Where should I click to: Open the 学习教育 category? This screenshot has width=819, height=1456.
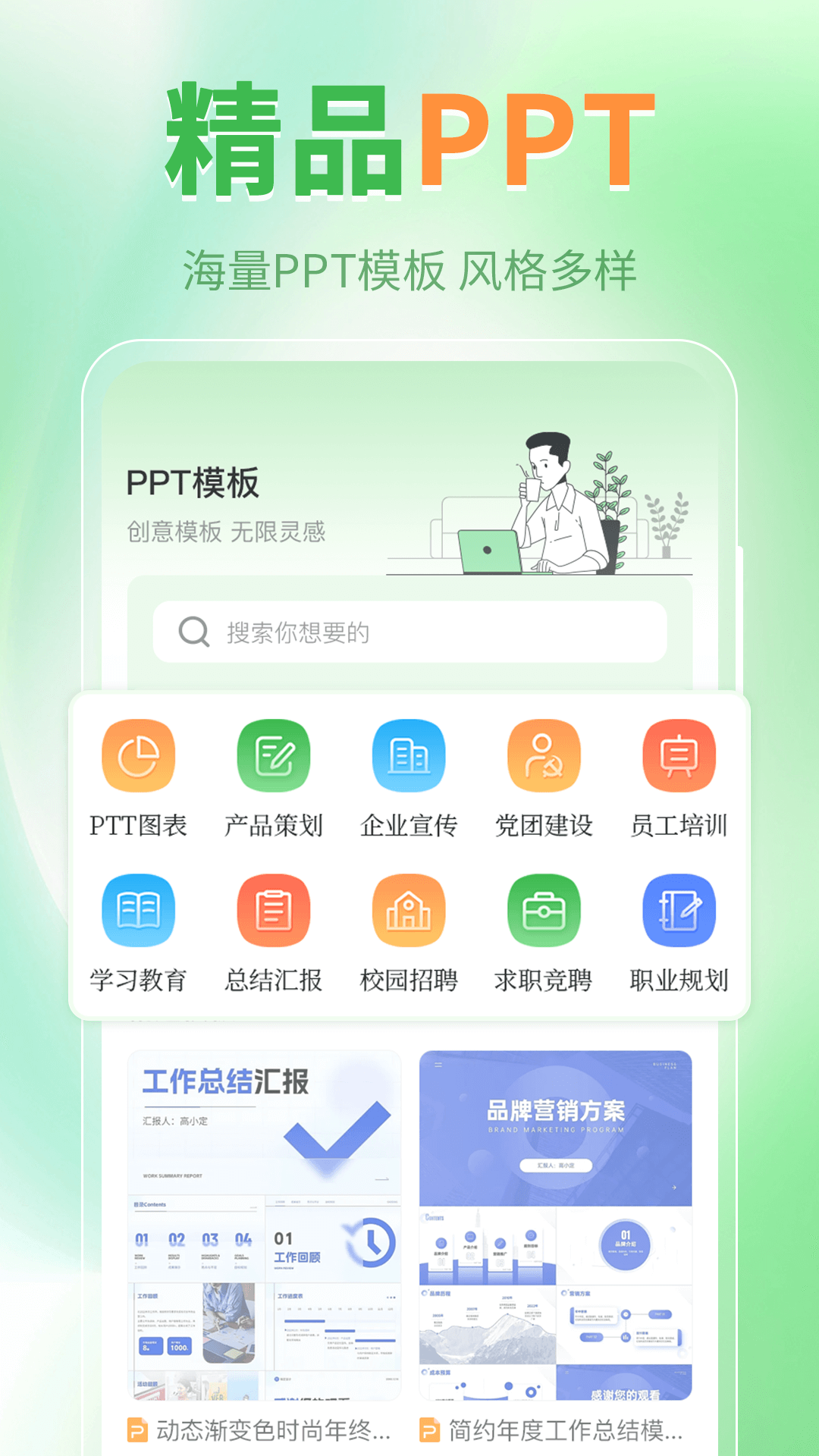tap(139, 910)
